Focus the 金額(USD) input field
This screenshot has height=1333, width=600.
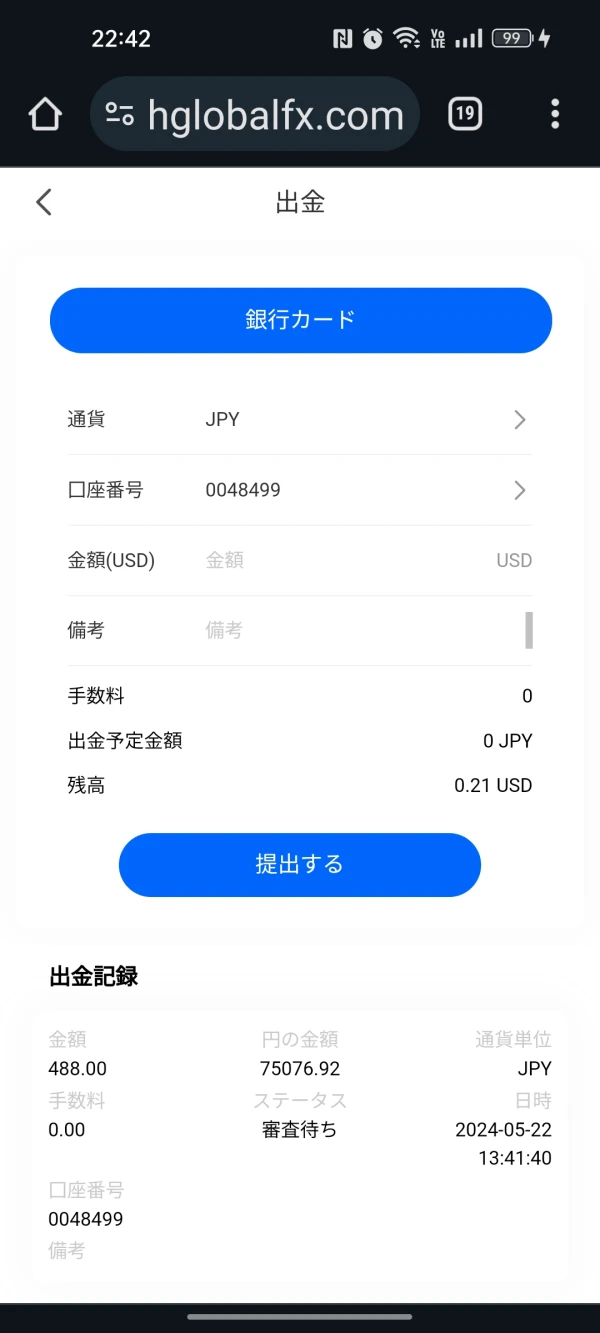pos(345,560)
